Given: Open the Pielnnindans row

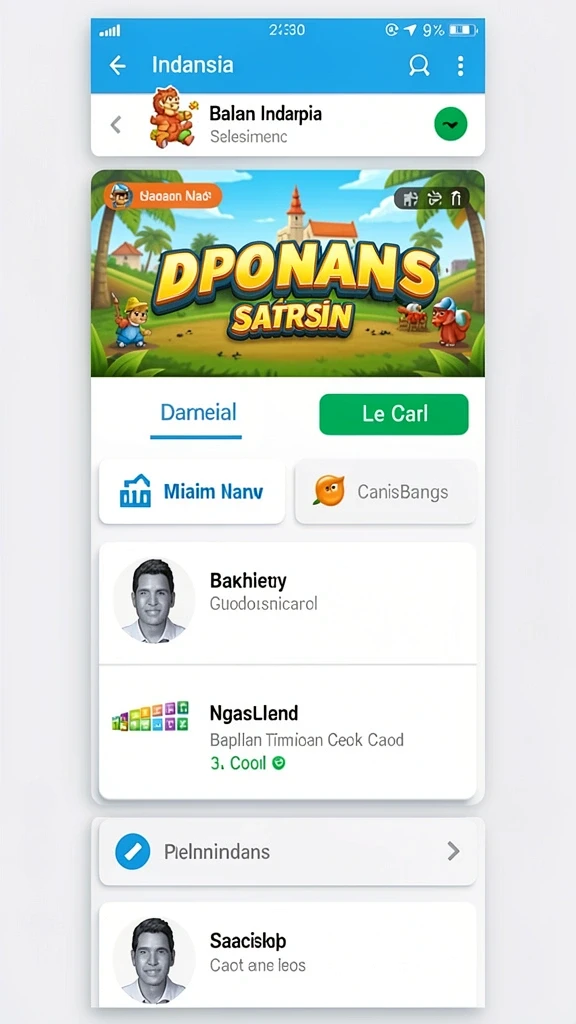Looking at the screenshot, I should (x=287, y=852).
